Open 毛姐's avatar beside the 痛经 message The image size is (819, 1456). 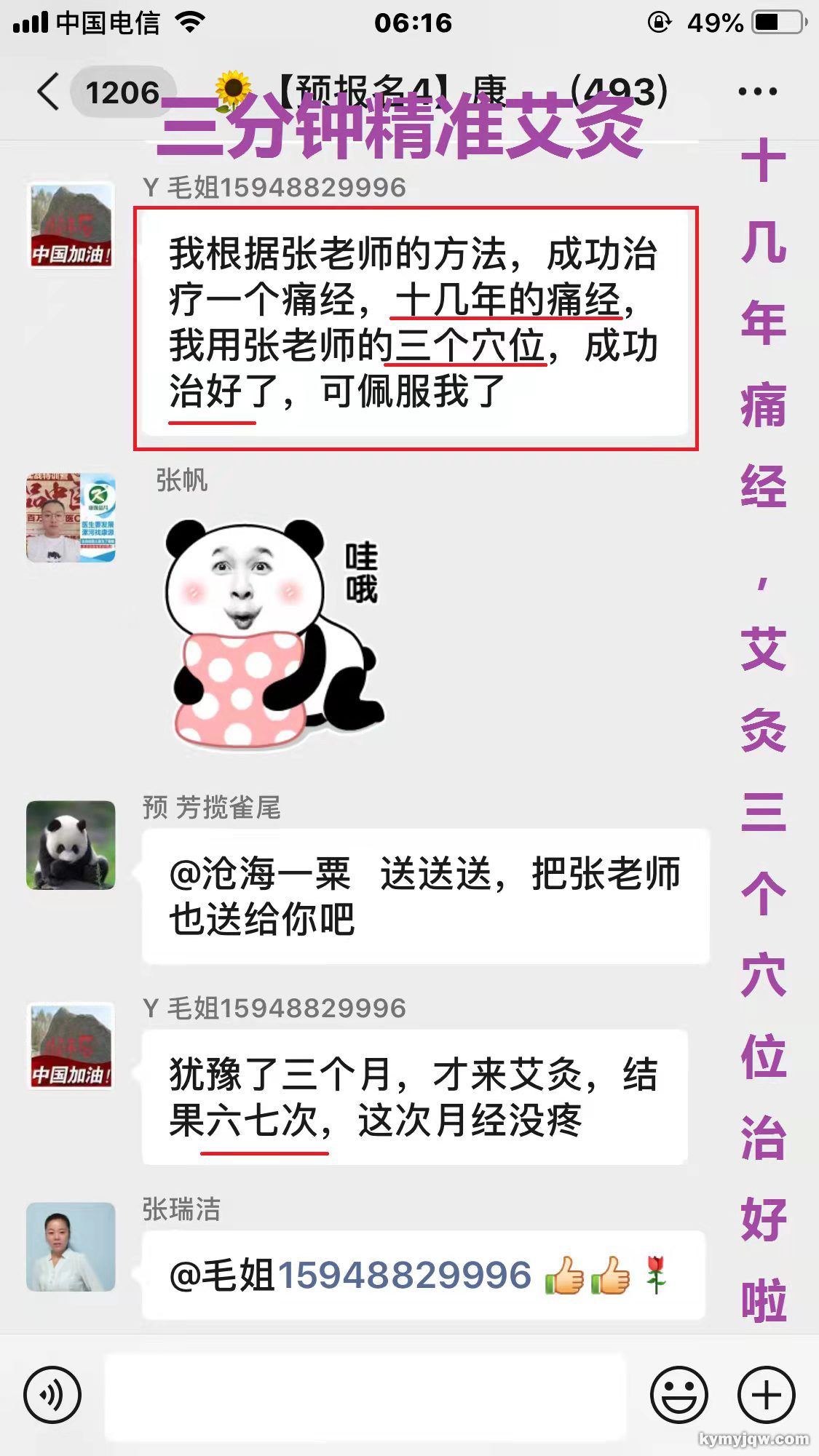(x=71, y=225)
